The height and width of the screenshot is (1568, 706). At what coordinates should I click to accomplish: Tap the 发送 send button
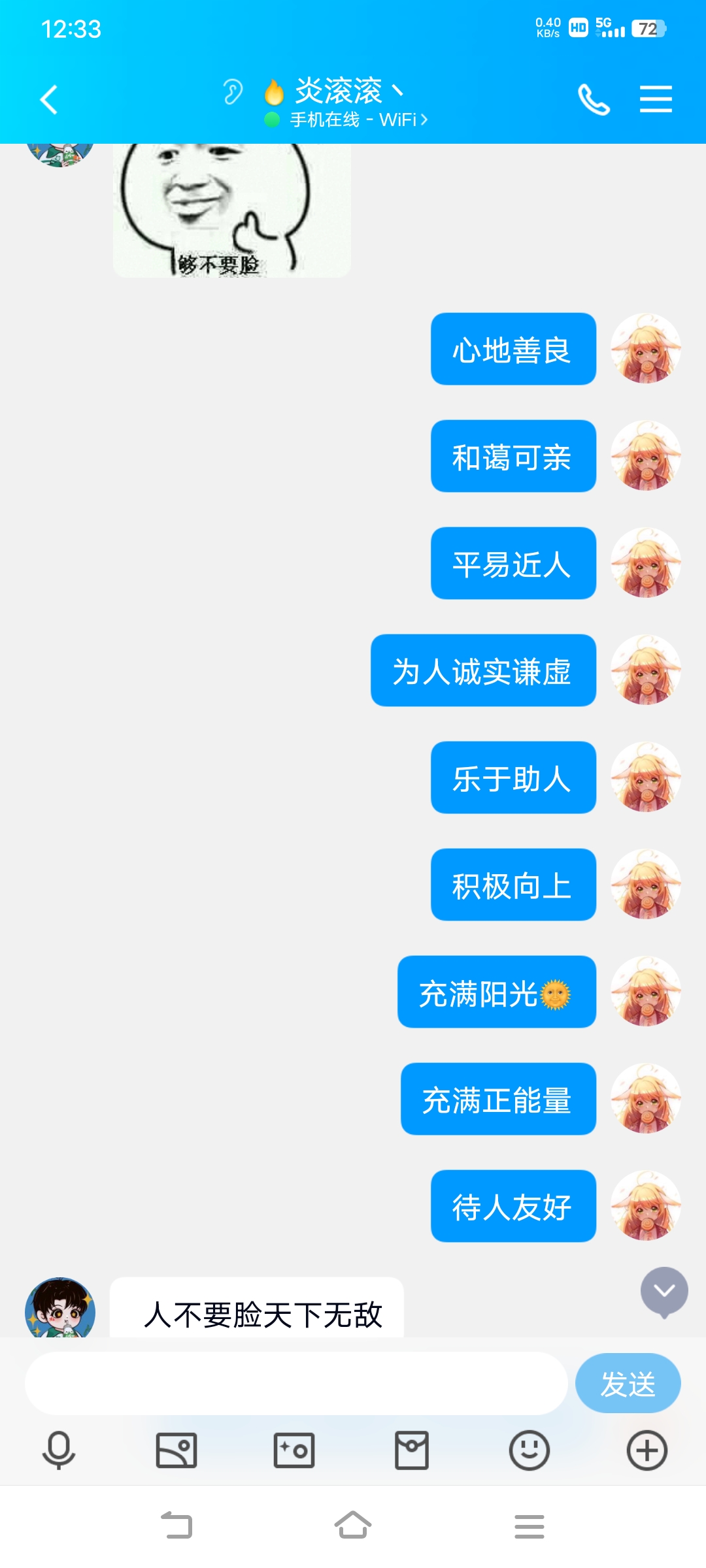[x=628, y=1383]
